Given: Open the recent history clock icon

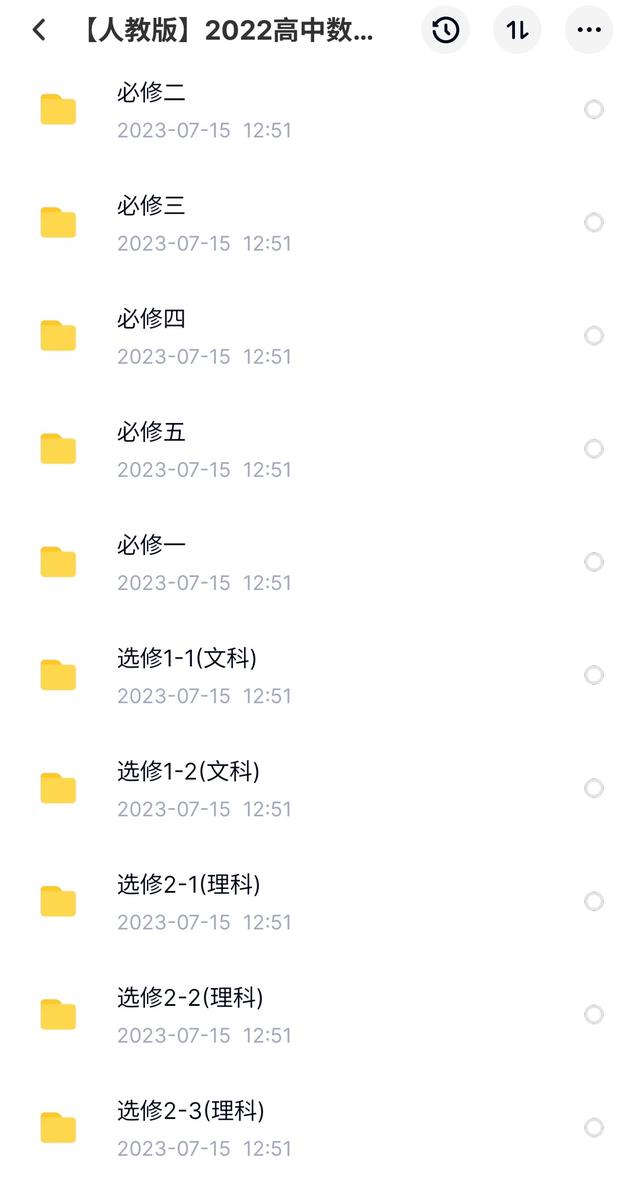Looking at the screenshot, I should pos(445,30).
